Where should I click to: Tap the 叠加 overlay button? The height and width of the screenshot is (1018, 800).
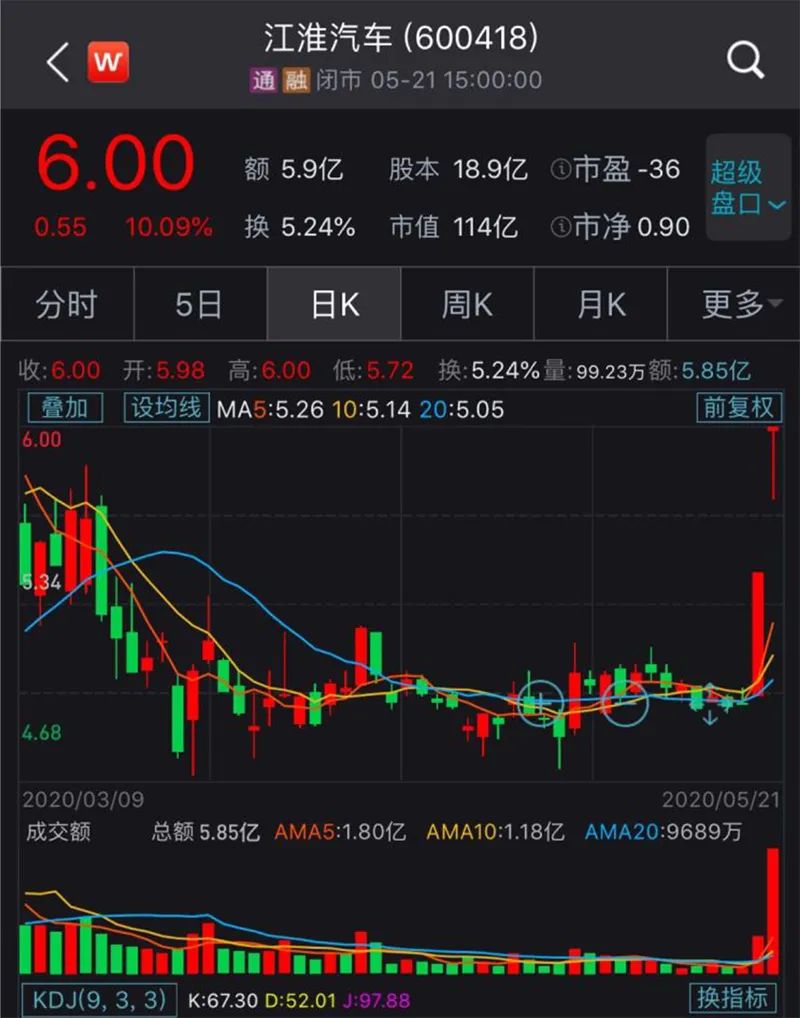[64, 408]
